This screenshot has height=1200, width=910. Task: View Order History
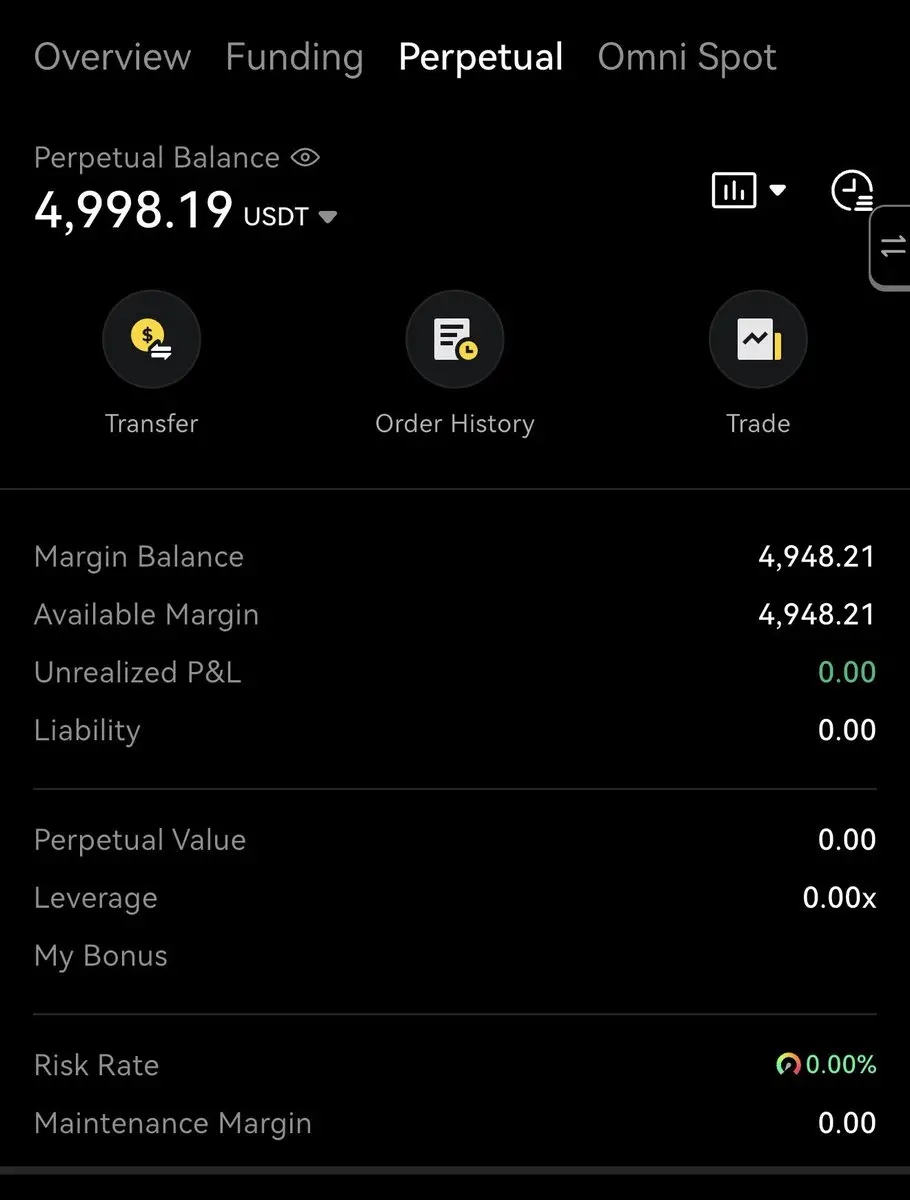point(455,339)
